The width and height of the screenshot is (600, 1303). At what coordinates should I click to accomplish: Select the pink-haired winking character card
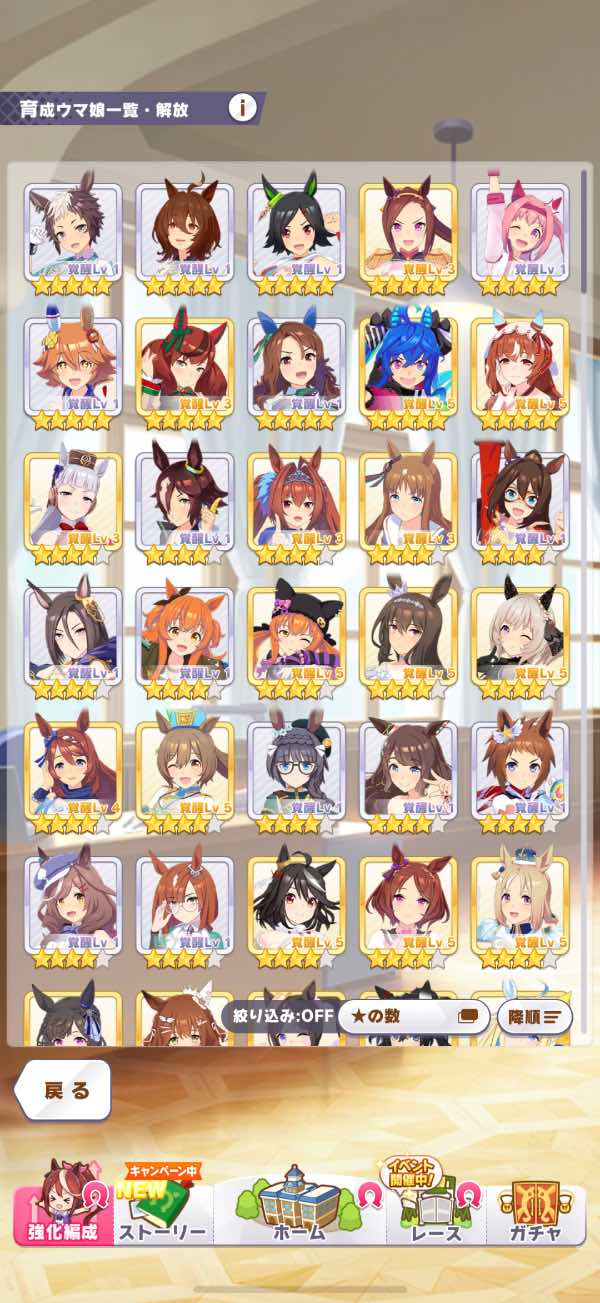pos(520,238)
